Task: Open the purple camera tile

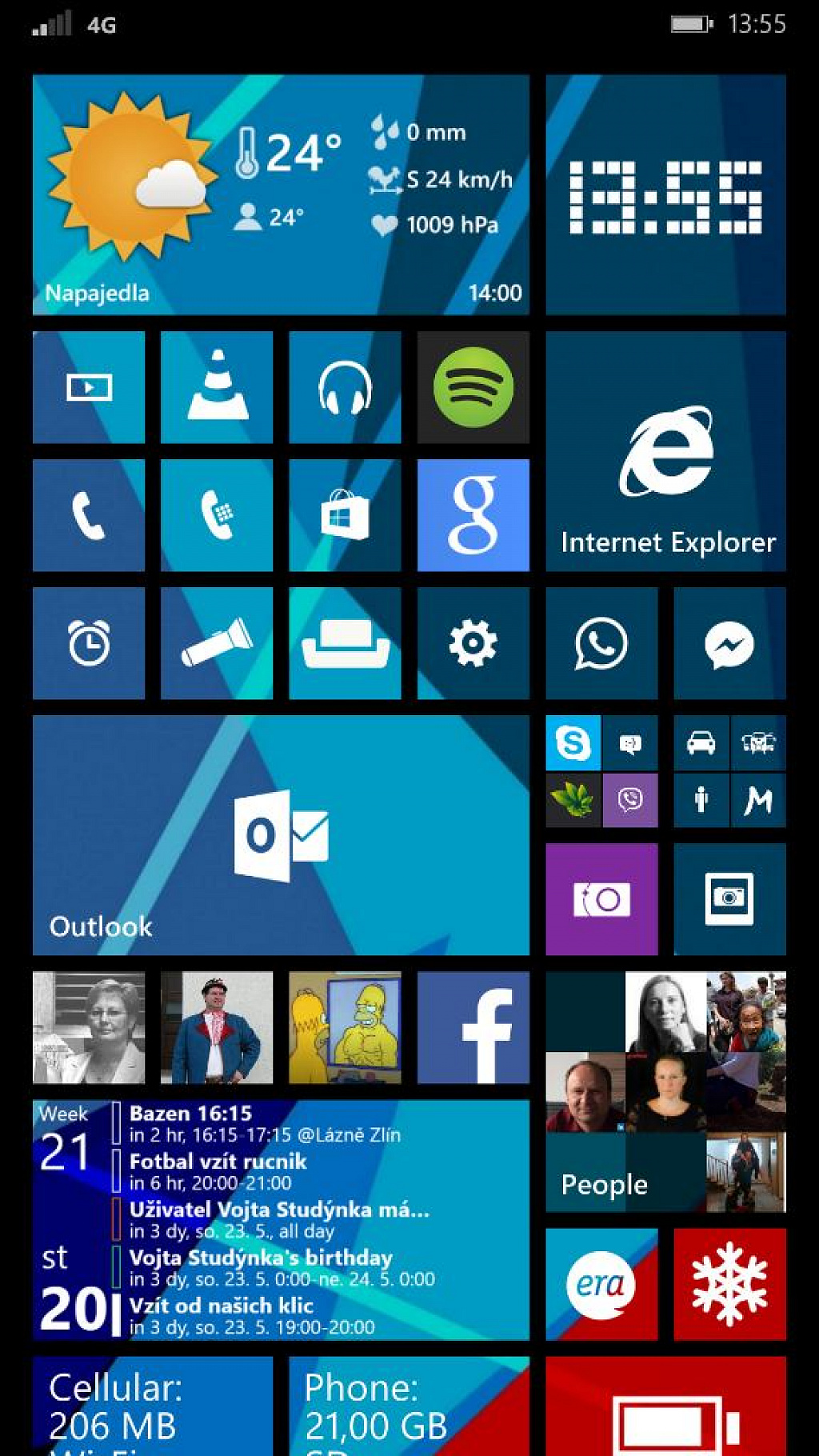Action: point(601,899)
